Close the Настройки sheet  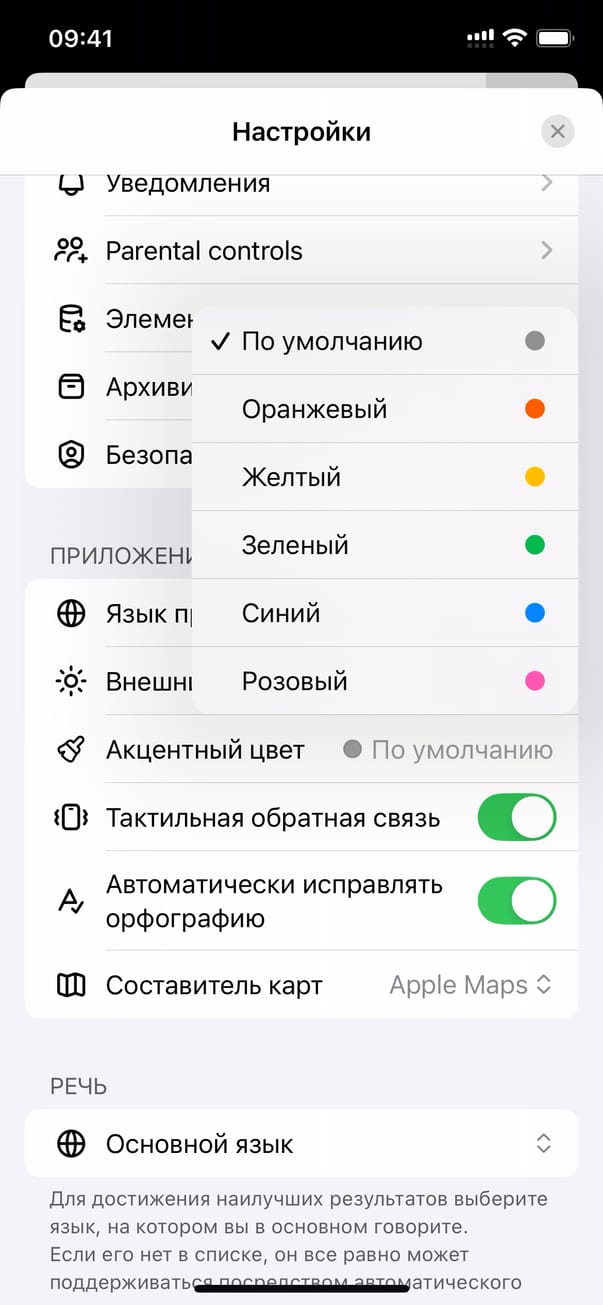pyautogui.click(x=557, y=131)
